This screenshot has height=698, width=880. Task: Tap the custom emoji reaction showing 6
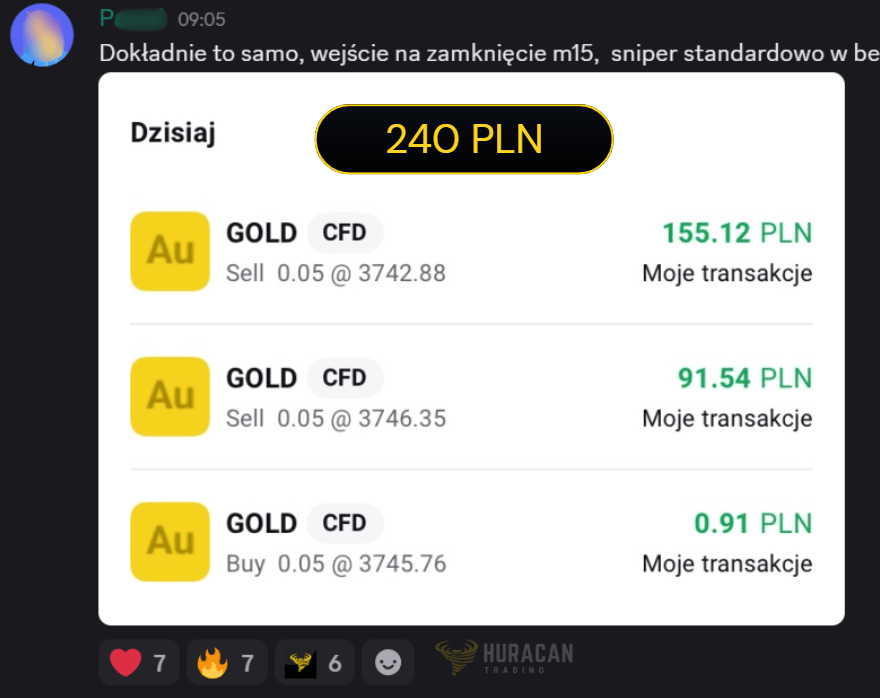[313, 662]
